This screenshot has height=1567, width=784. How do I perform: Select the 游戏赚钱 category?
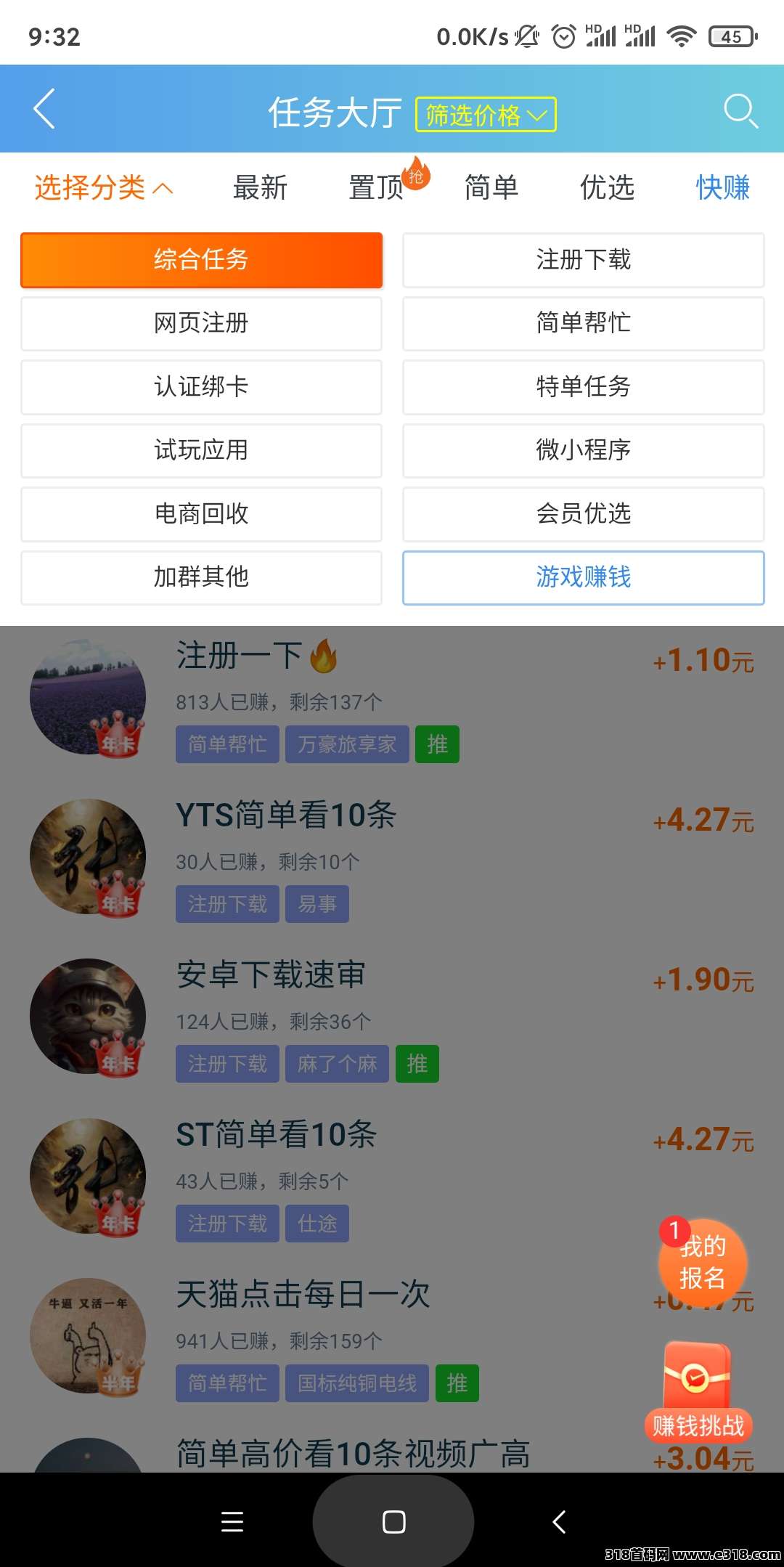click(x=583, y=577)
